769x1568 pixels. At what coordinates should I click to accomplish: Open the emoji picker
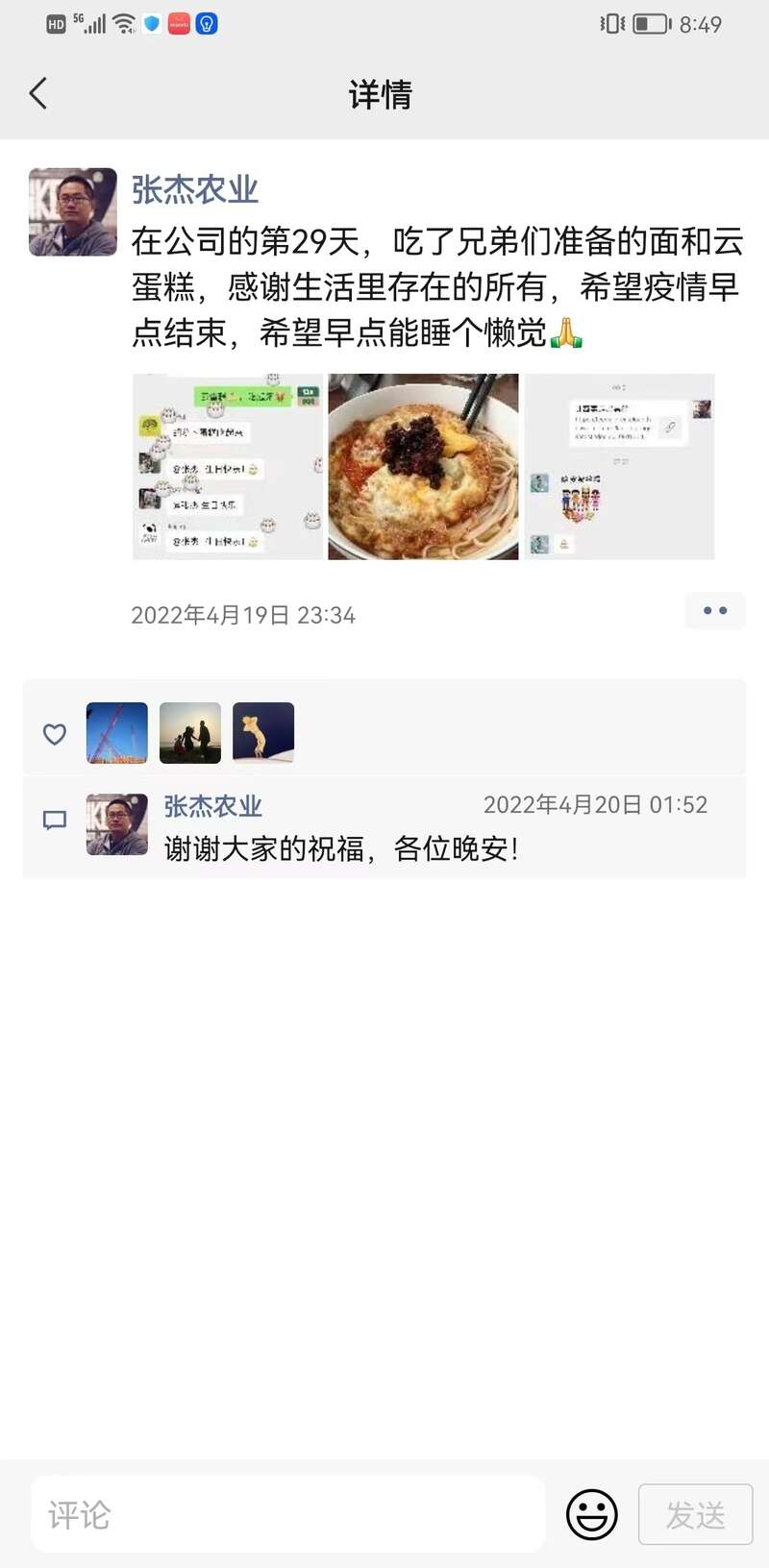(x=591, y=1514)
